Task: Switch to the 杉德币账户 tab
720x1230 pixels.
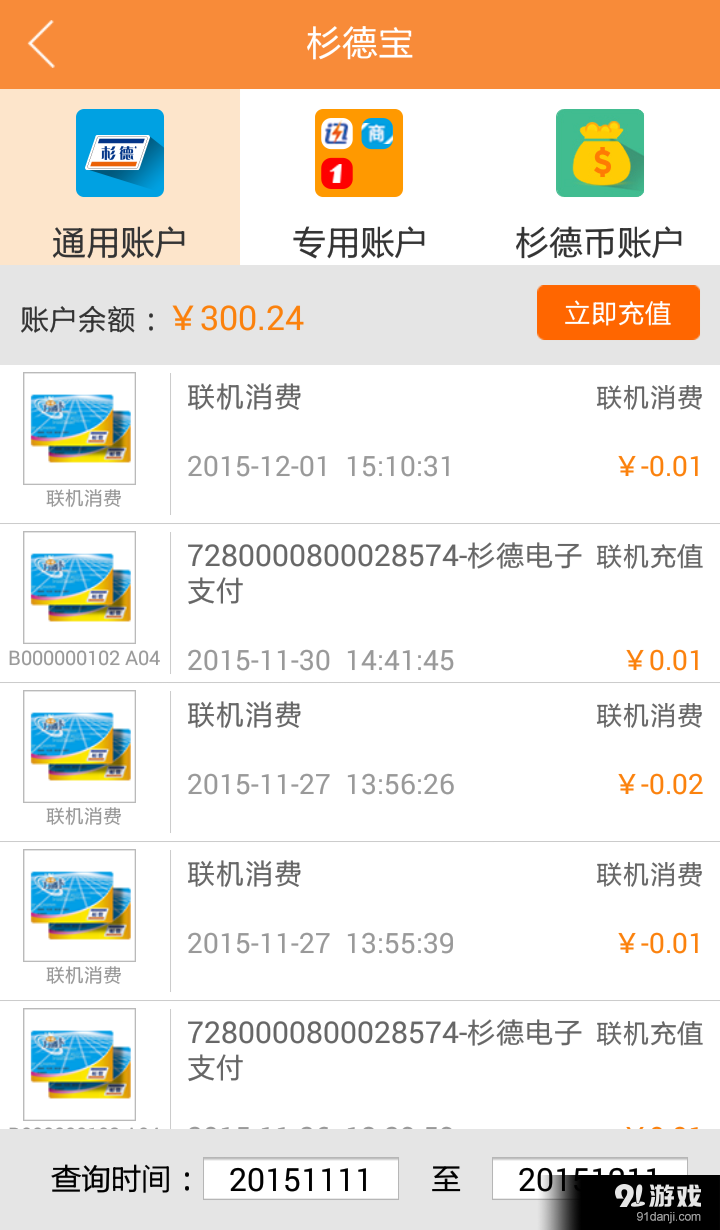Action: click(598, 240)
